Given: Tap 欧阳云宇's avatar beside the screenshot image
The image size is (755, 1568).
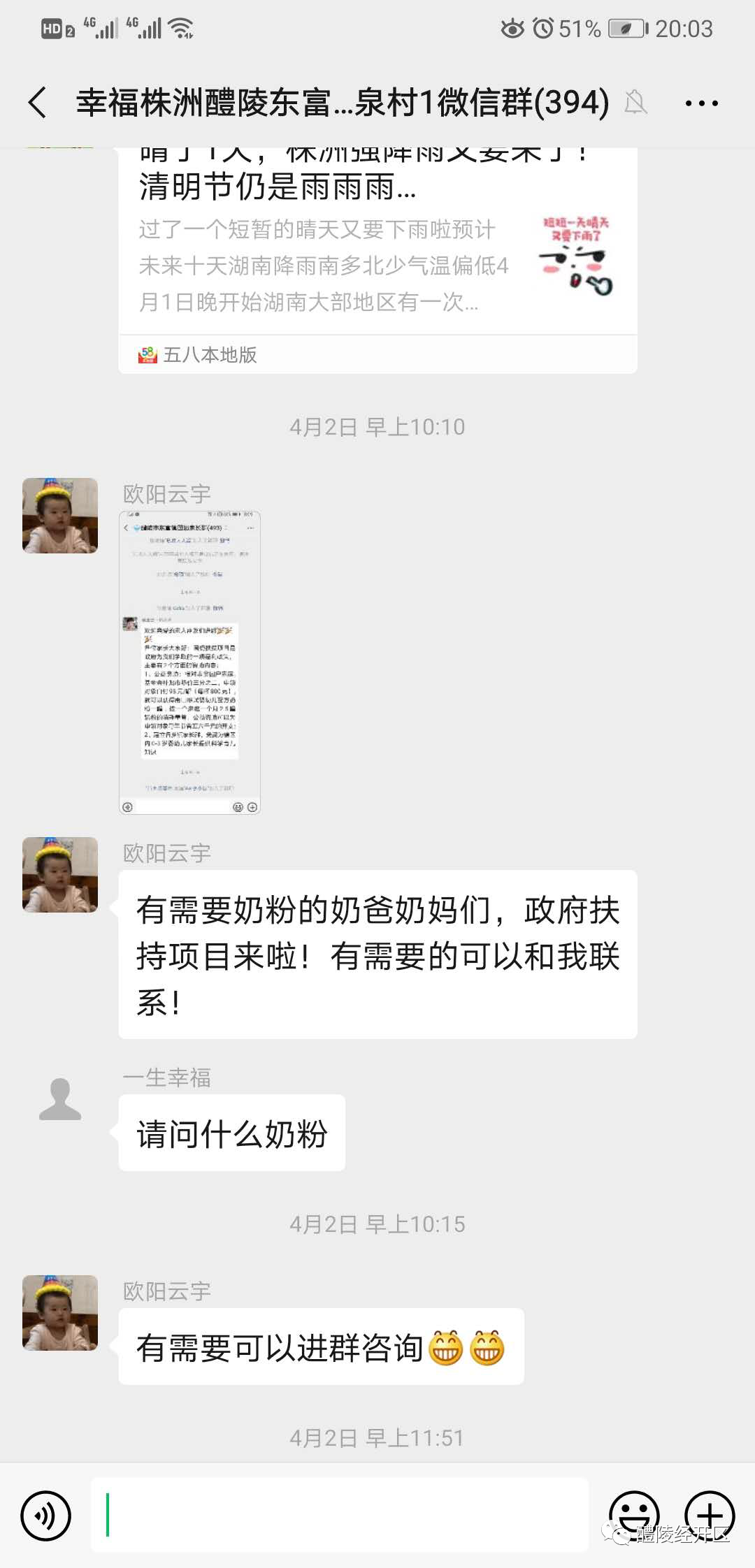Looking at the screenshot, I should pos(60,516).
